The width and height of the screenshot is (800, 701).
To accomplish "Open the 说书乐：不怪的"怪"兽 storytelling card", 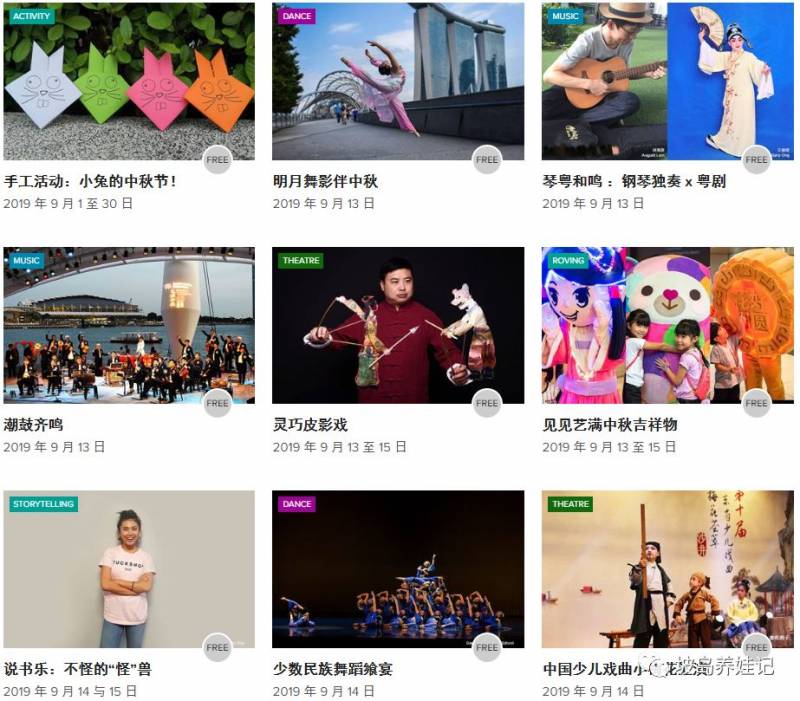I will [128, 569].
